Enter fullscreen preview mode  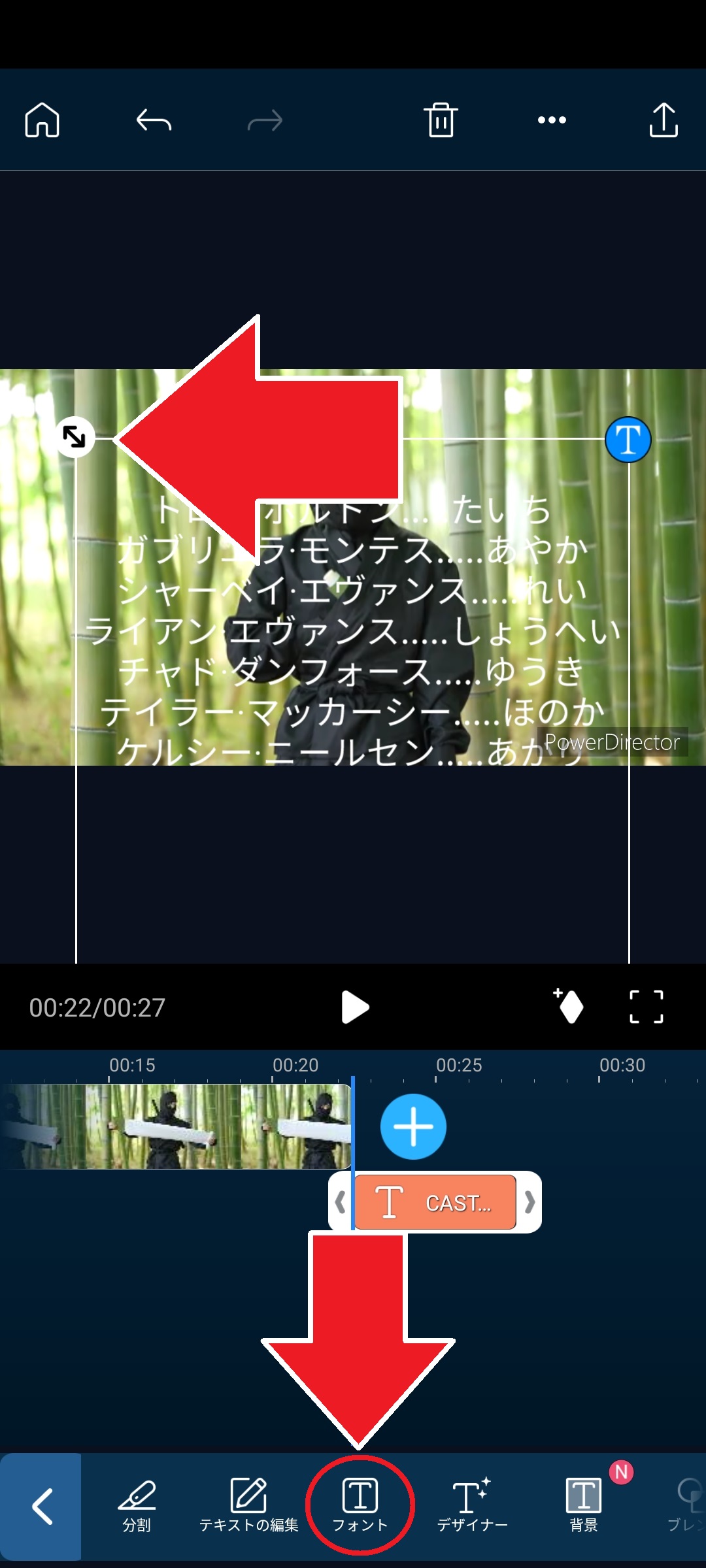[646, 1006]
